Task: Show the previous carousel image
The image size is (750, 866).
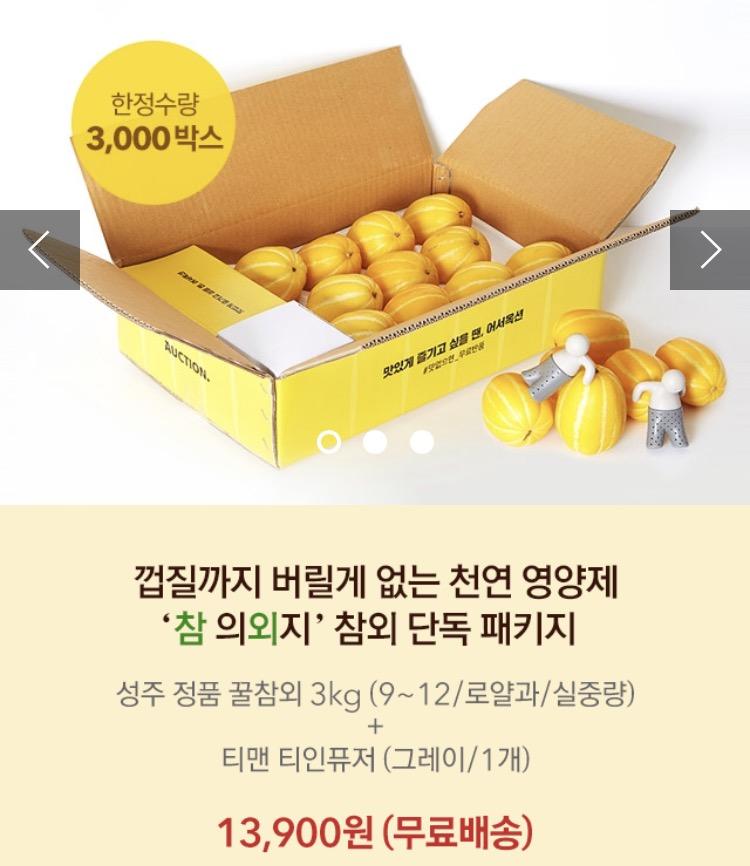Action: tap(39, 250)
